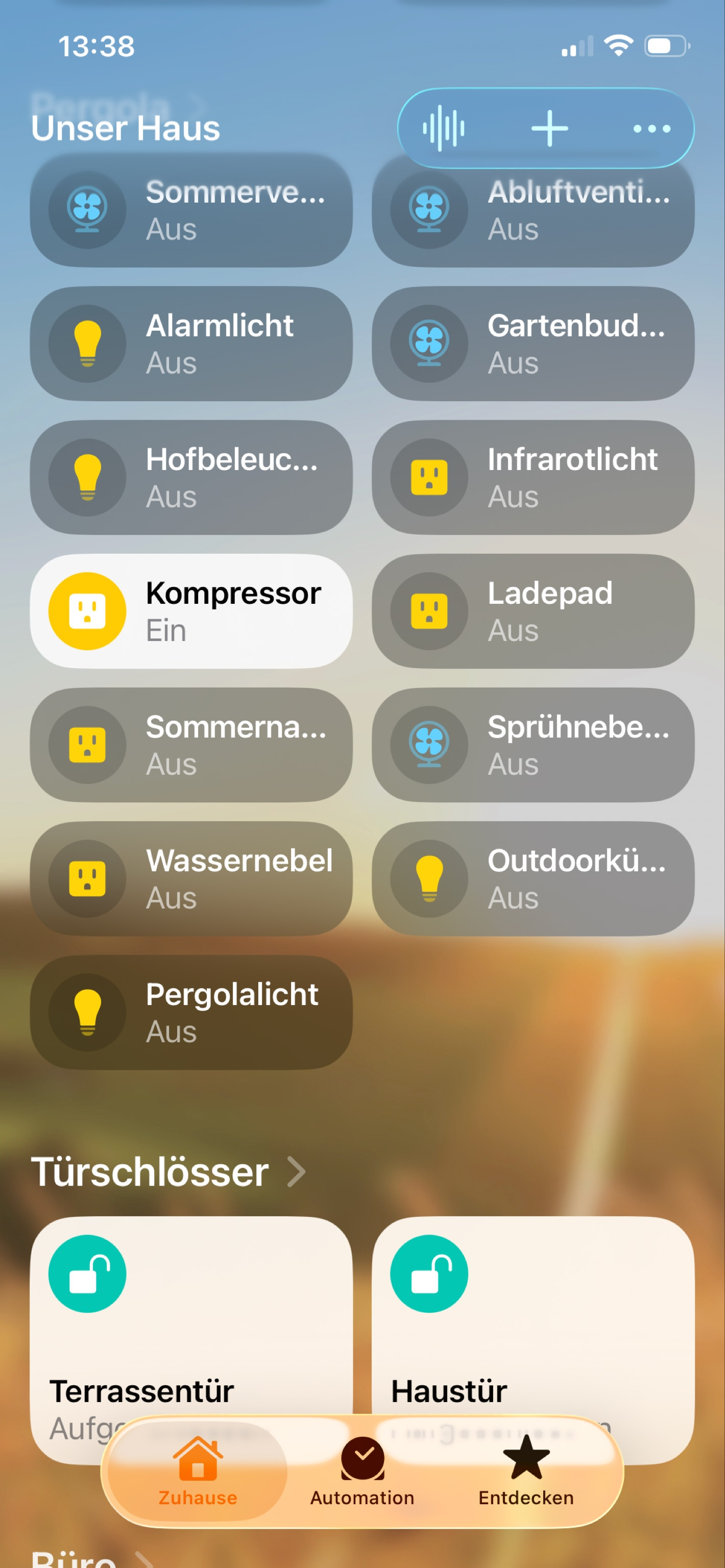The height and width of the screenshot is (1568, 725).
Task: Toggle the Alarmlicht light
Action: pos(87,344)
